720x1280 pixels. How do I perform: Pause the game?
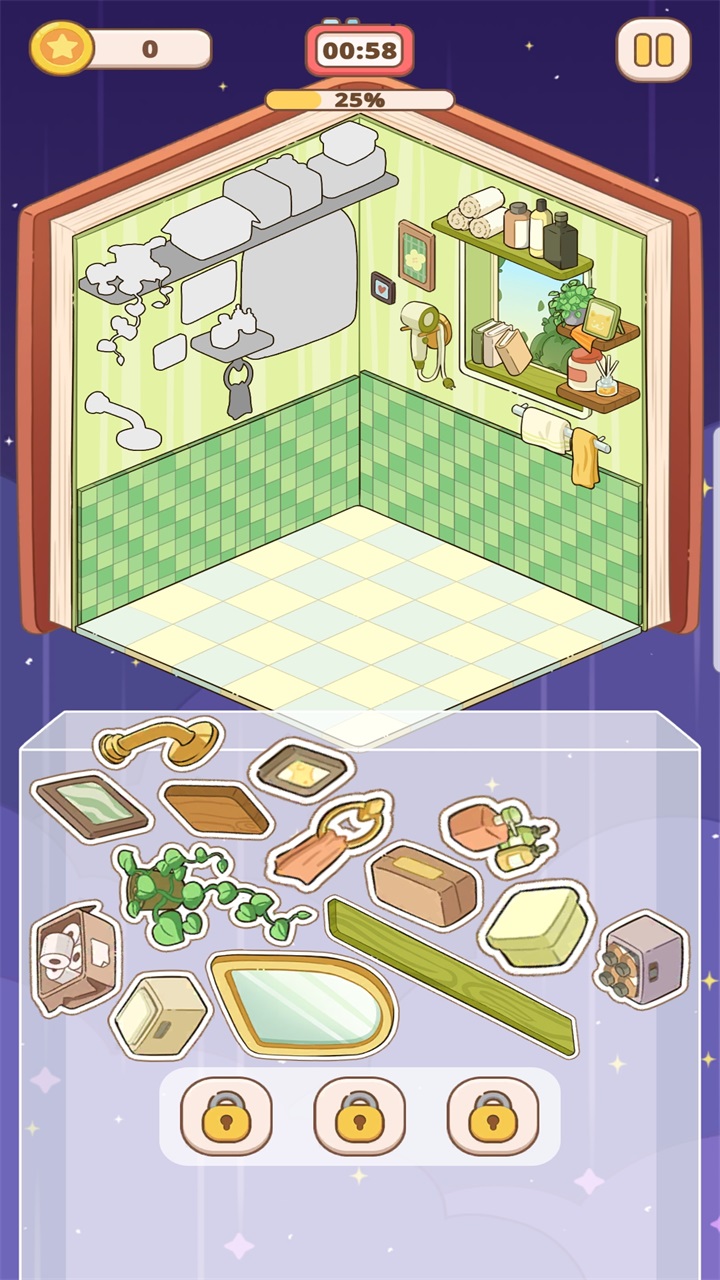pyautogui.click(x=653, y=49)
